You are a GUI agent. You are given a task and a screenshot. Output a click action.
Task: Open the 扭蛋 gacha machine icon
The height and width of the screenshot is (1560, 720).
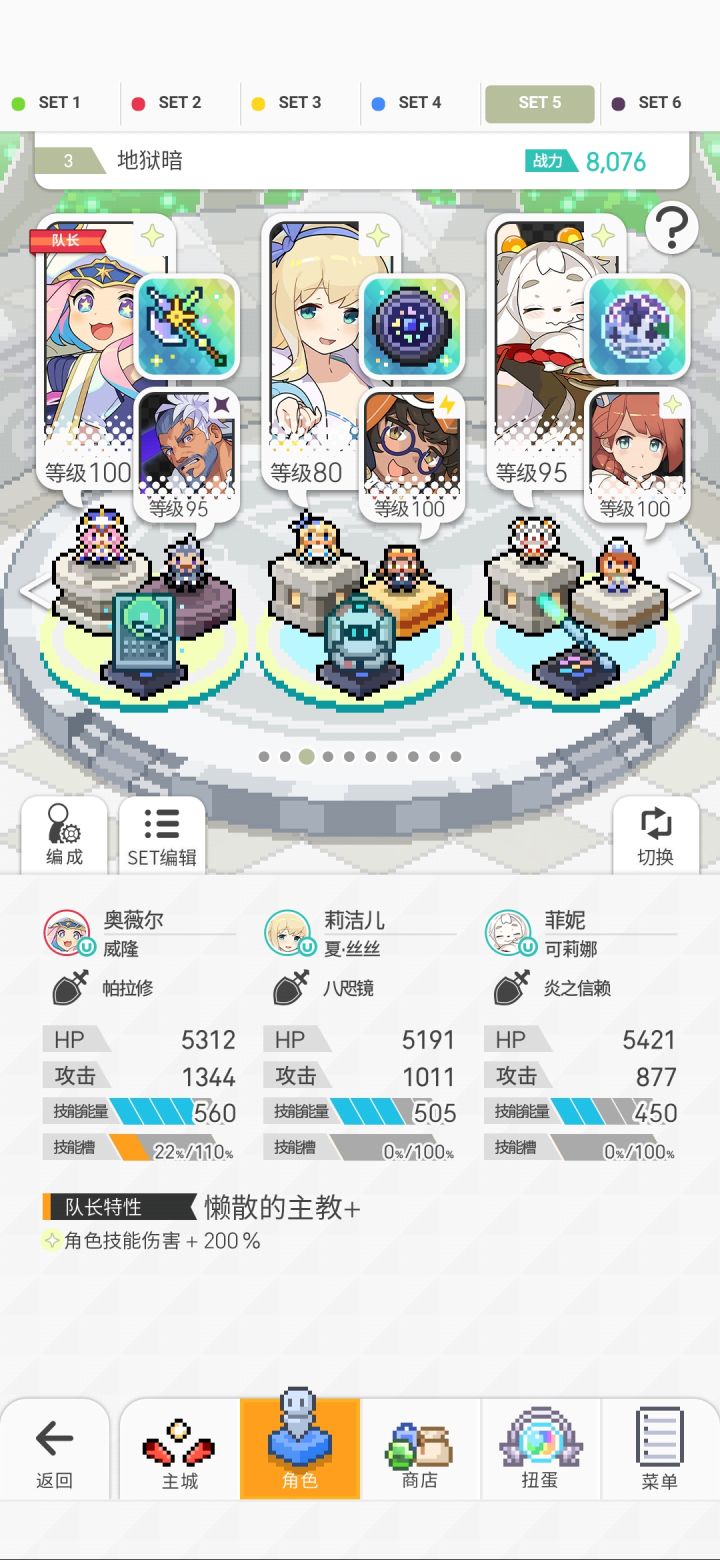point(539,1446)
